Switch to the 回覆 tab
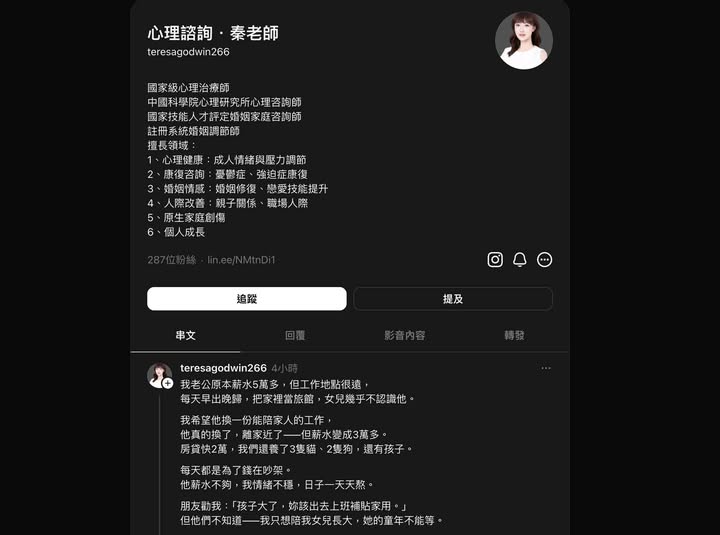This screenshot has width=720, height=535. [295, 336]
